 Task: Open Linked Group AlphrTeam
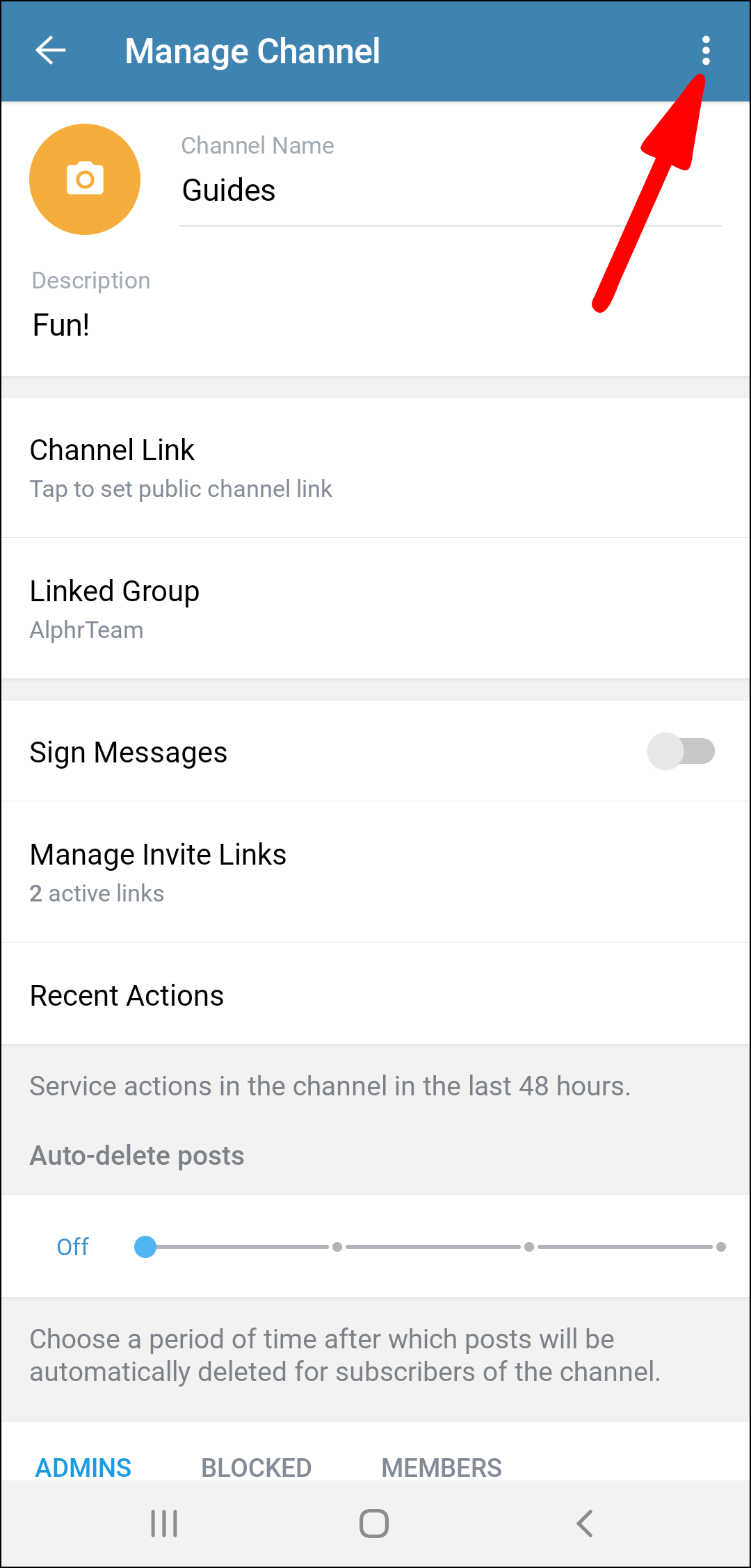tap(375, 609)
